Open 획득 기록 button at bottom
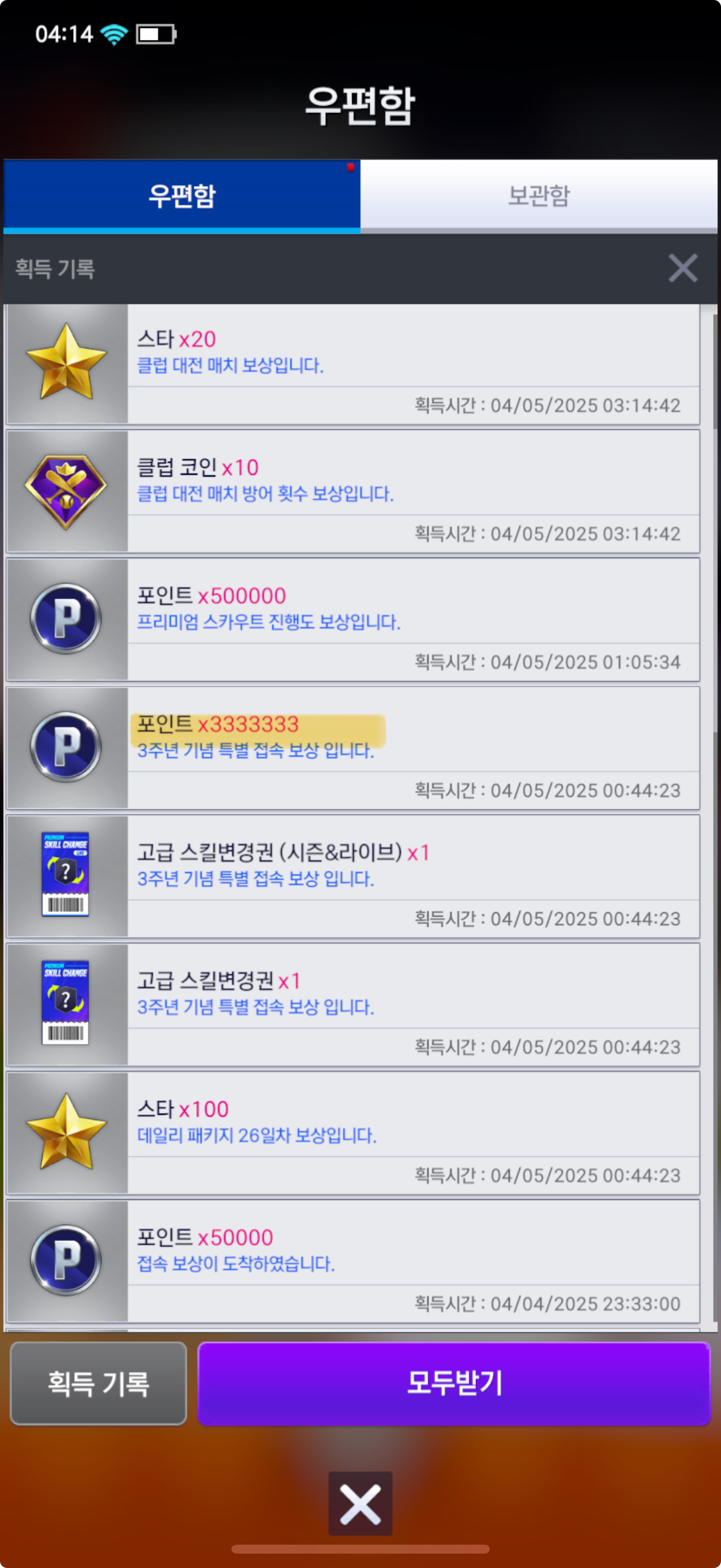This screenshot has height=1568, width=721. point(99,1383)
